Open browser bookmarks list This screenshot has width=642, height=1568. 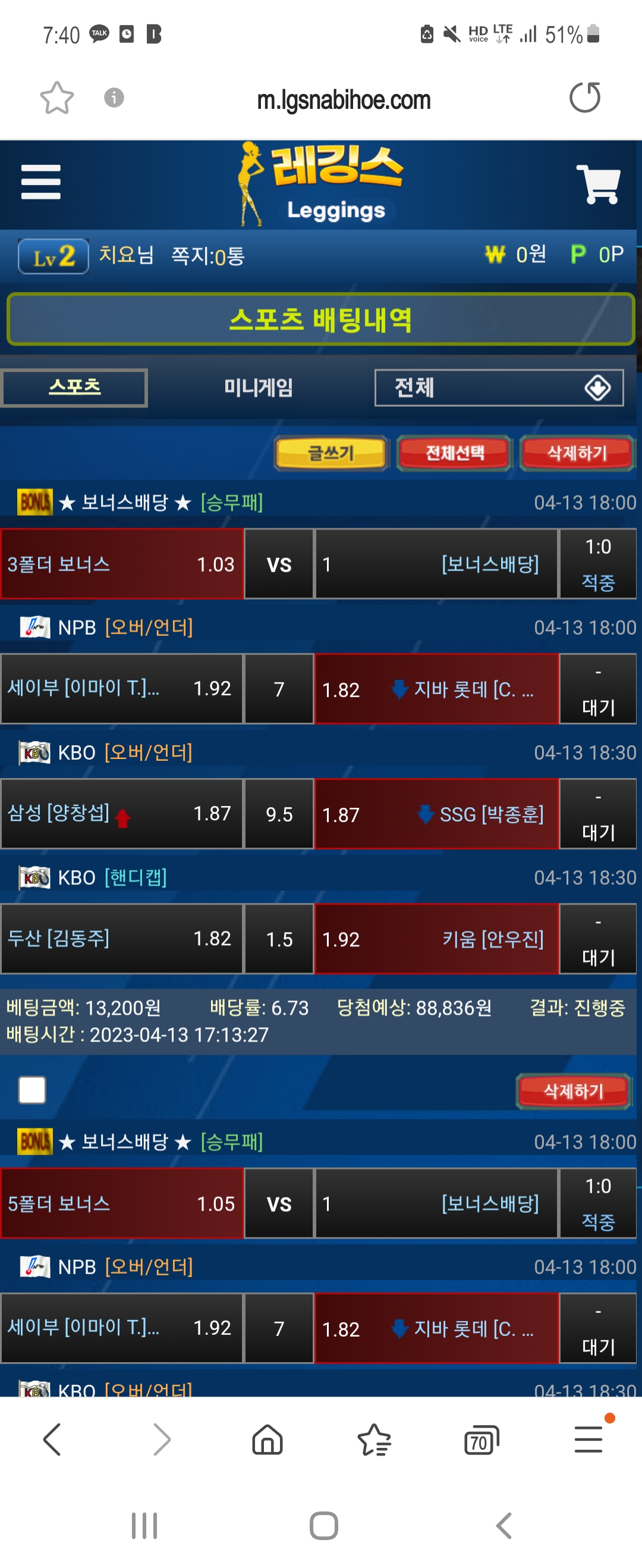374,1440
